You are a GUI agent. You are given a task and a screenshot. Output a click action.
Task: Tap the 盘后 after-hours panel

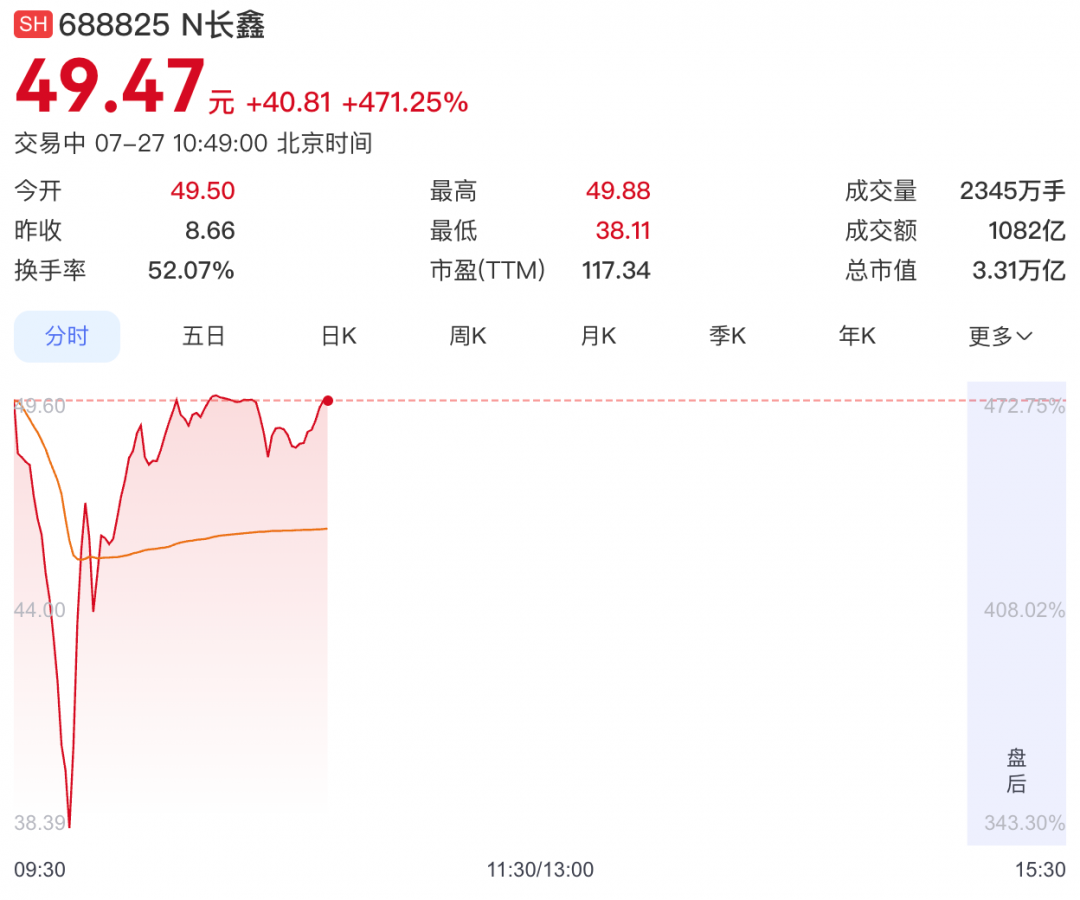tap(1016, 613)
